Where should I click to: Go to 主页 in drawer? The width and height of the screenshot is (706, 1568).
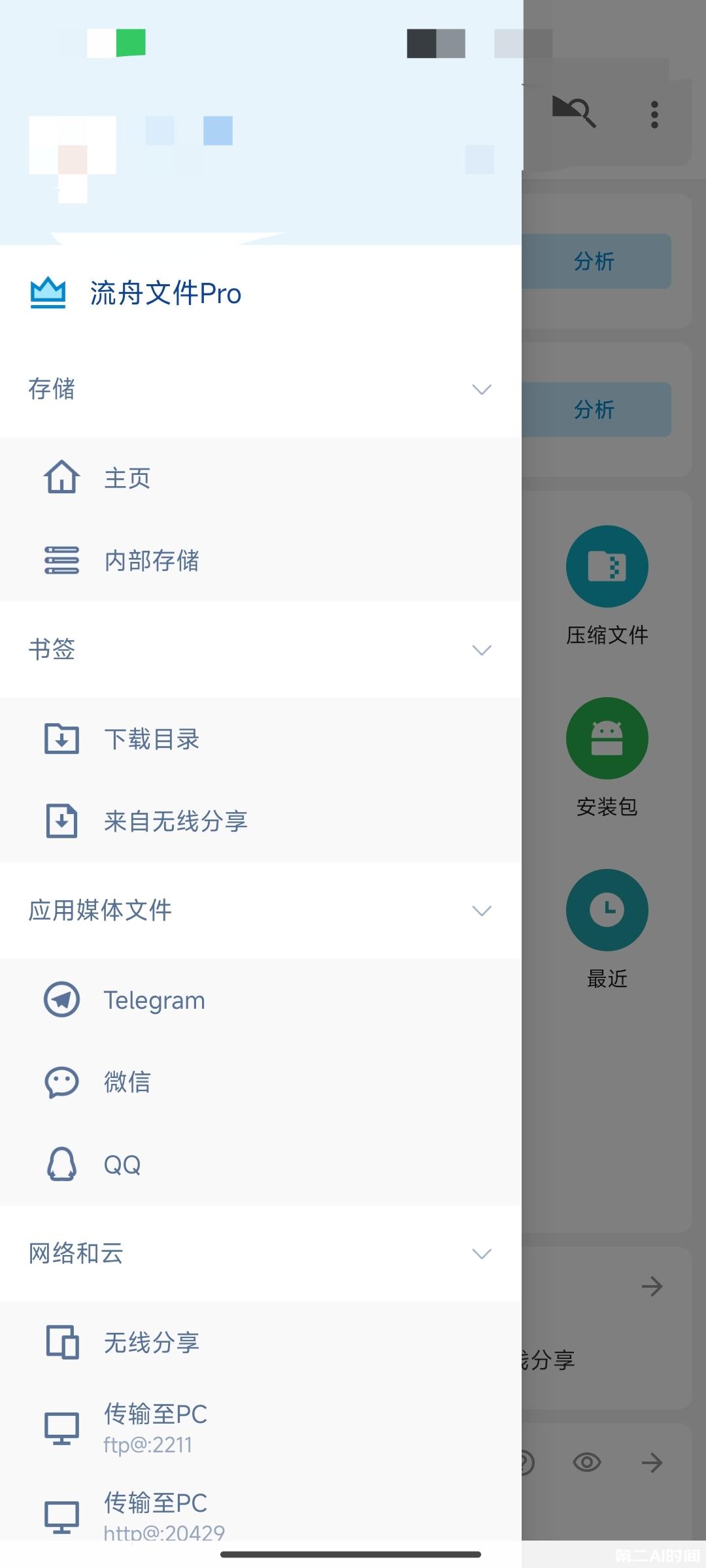click(x=261, y=478)
